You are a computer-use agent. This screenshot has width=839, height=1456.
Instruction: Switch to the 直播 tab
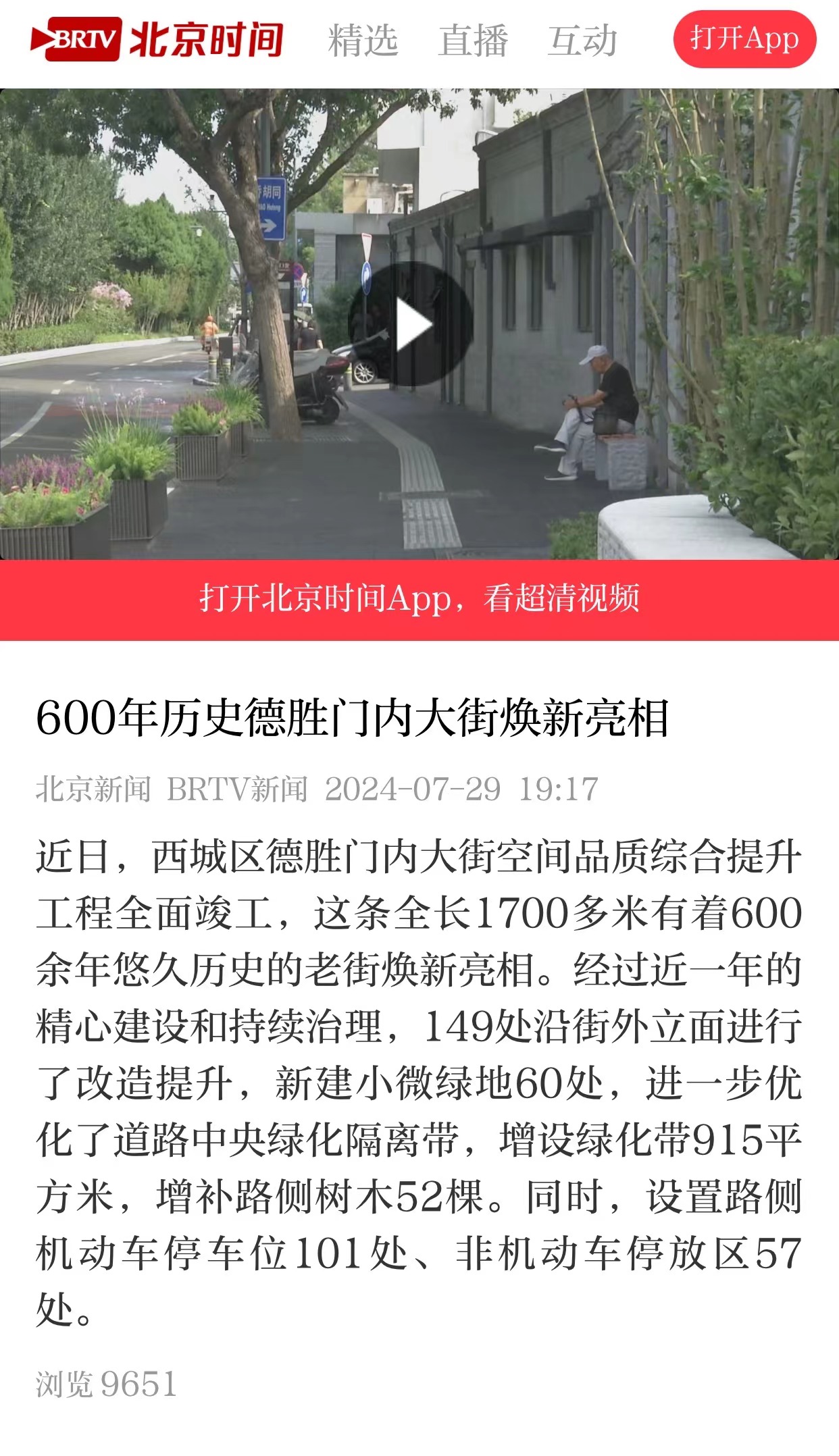pos(473,41)
